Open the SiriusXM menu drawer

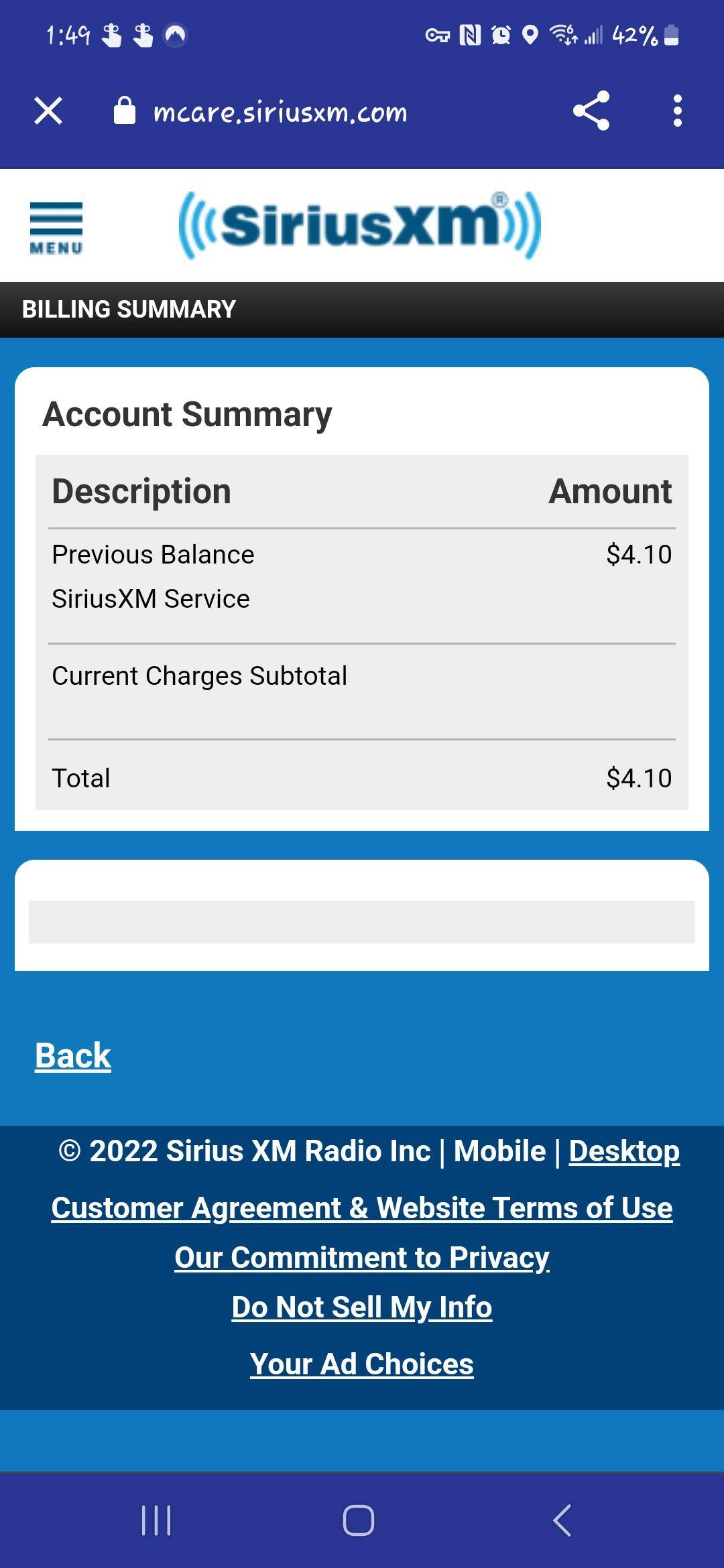[x=56, y=228]
